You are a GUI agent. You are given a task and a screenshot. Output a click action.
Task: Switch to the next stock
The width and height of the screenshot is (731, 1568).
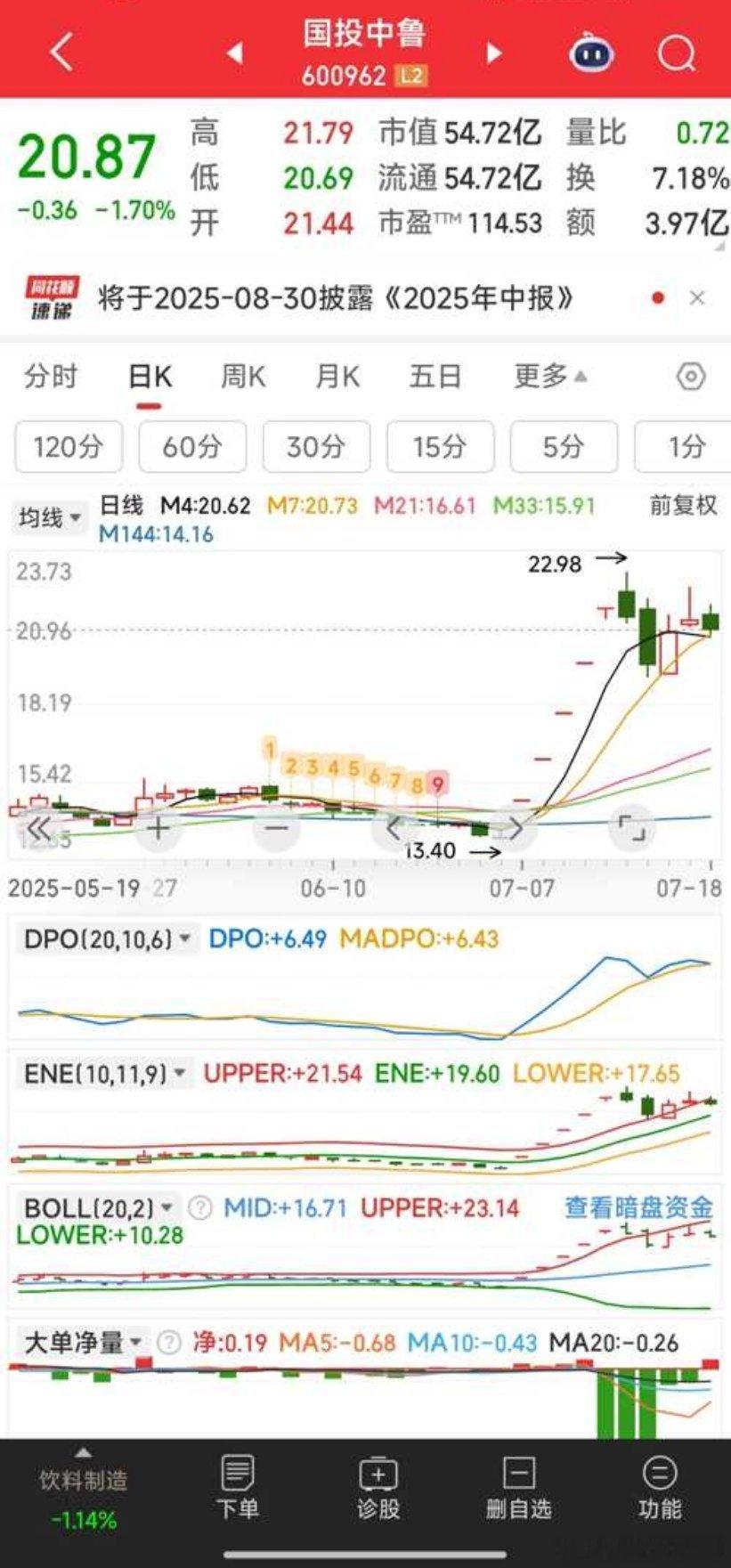coord(493,53)
